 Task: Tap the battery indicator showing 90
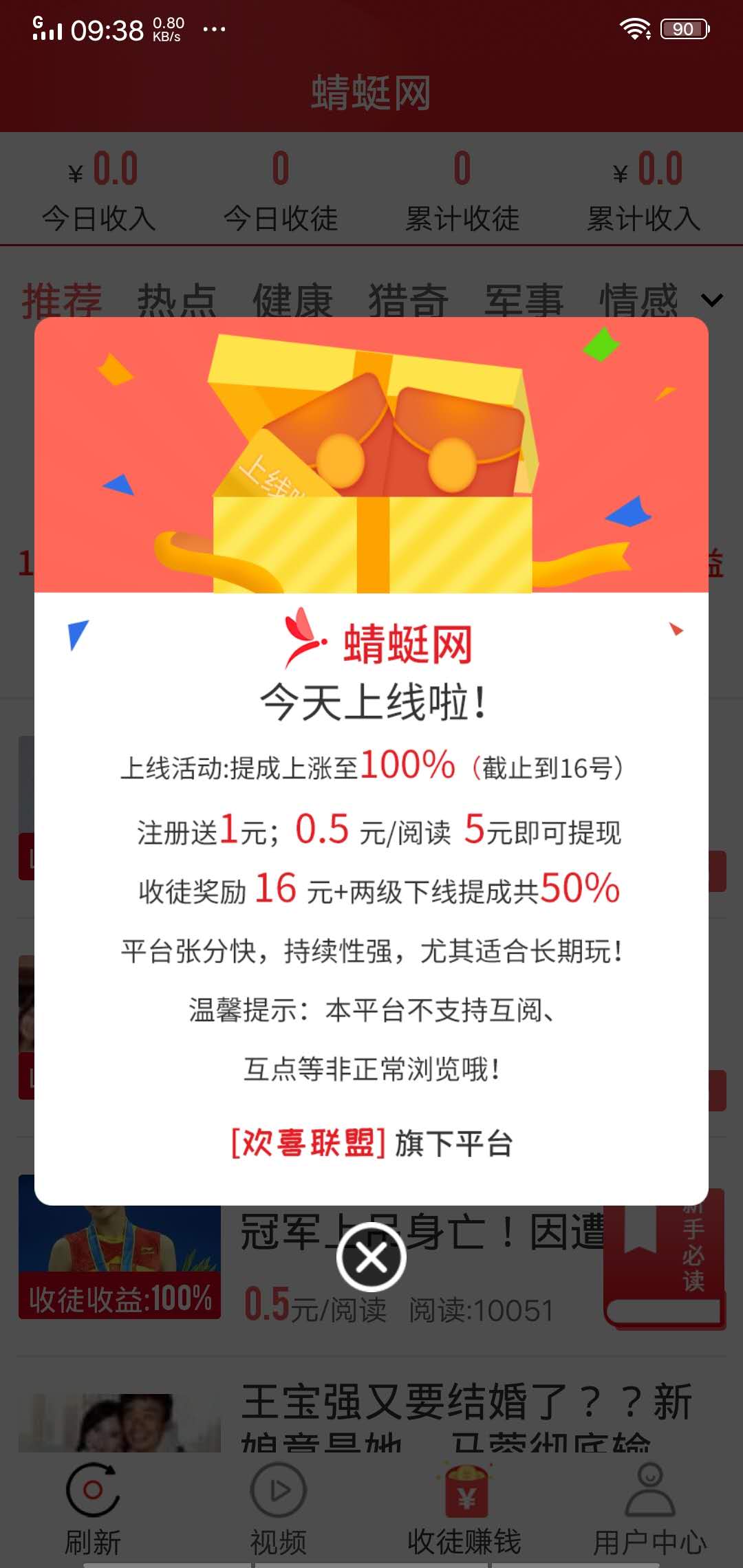(682, 29)
